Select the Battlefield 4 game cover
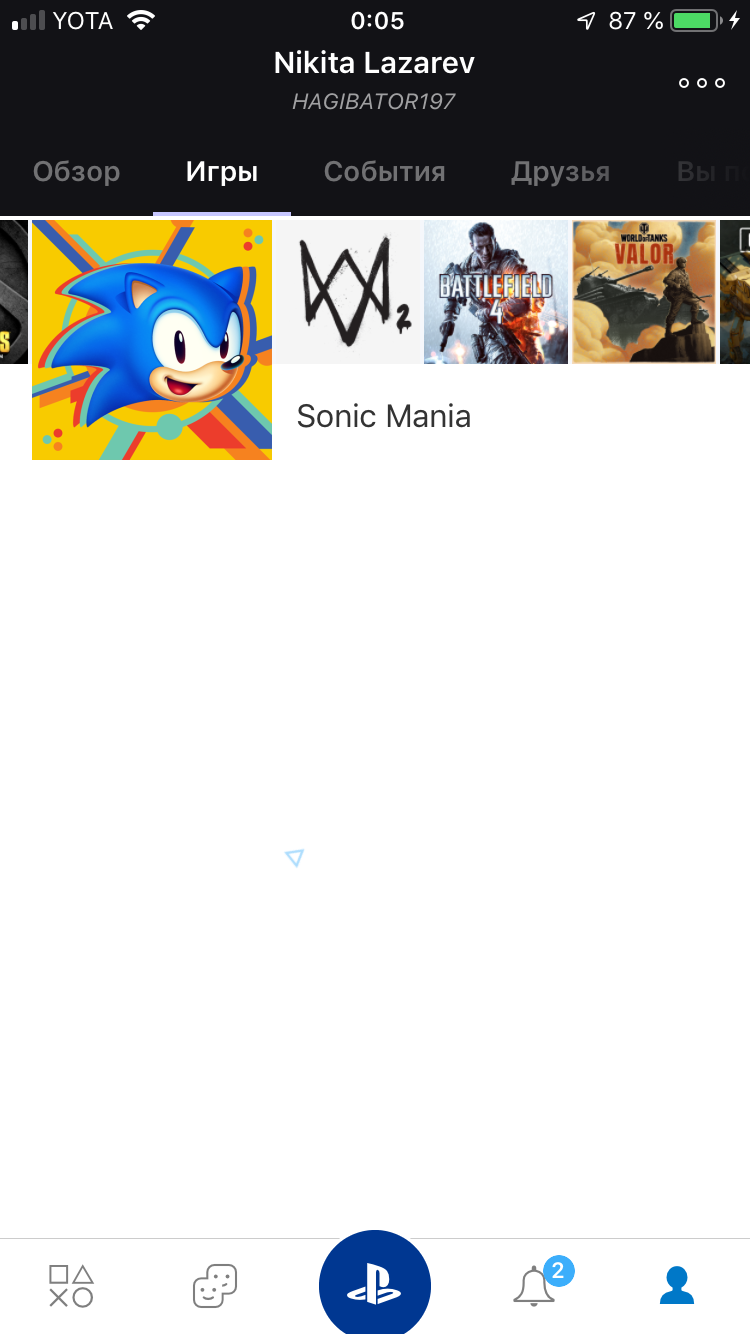Viewport: 750px width, 1334px height. coord(496,292)
